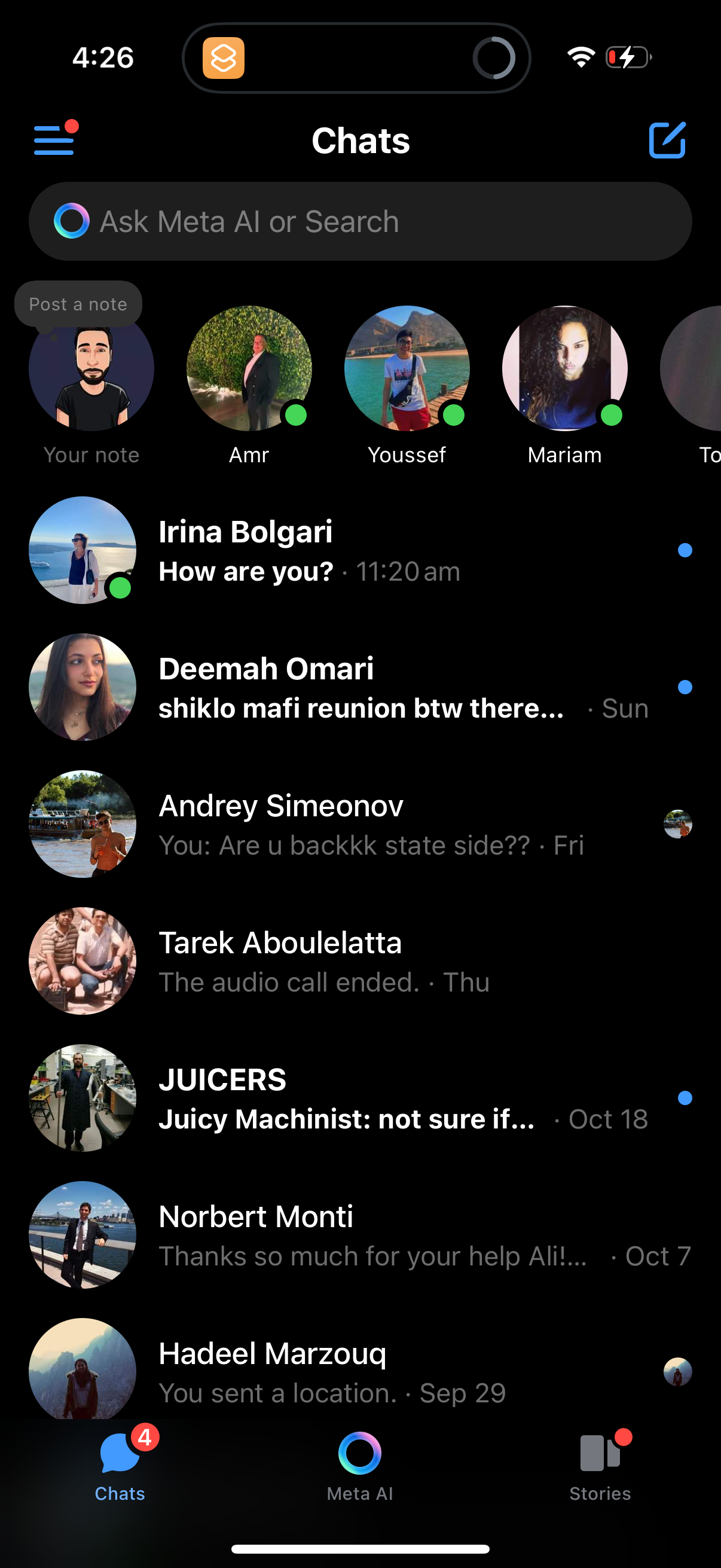Tap the unread badge on Chats
721x1568 pixels.
(x=145, y=1439)
